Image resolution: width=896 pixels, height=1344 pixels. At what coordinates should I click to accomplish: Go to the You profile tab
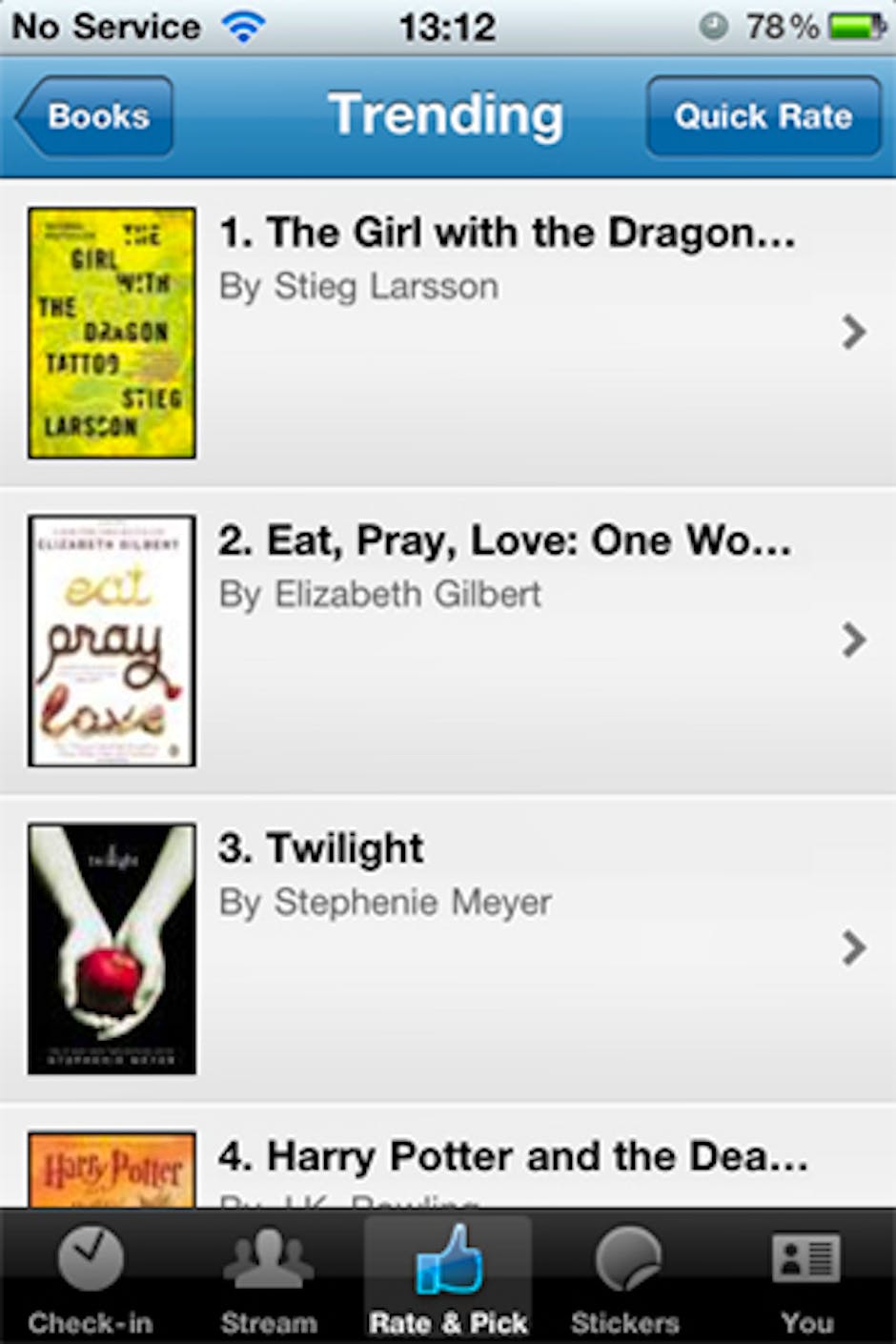806,1277
